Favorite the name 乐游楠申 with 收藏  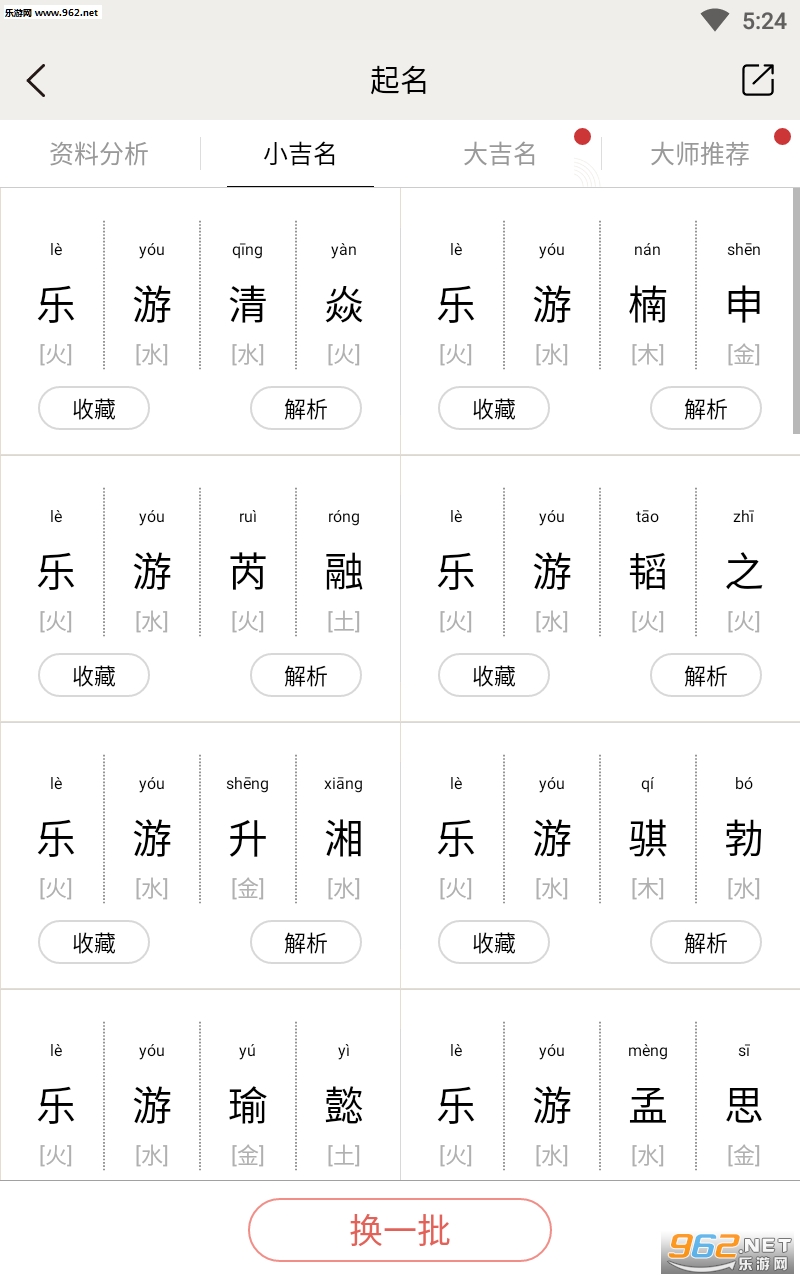[x=494, y=408]
